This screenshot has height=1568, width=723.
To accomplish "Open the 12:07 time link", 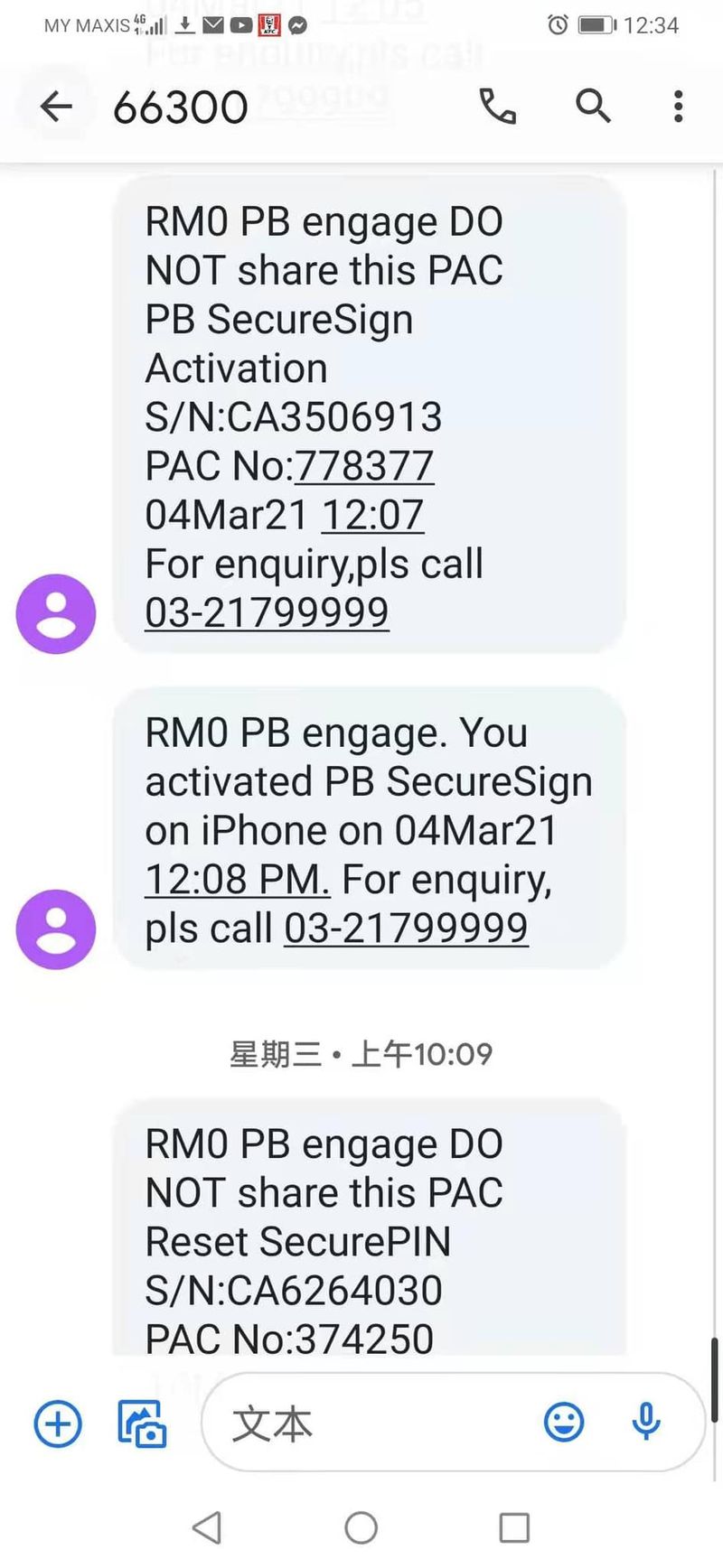I will pyautogui.click(x=372, y=515).
